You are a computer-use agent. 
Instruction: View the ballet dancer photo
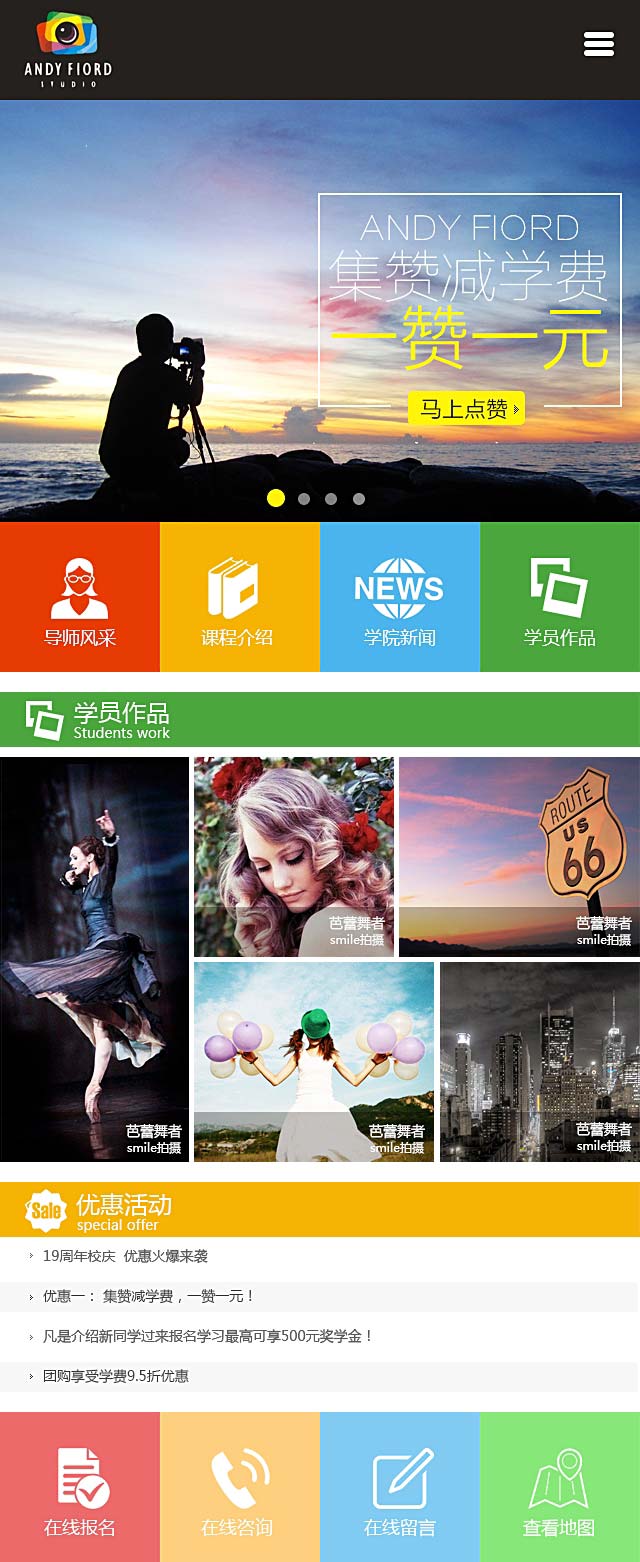point(94,958)
